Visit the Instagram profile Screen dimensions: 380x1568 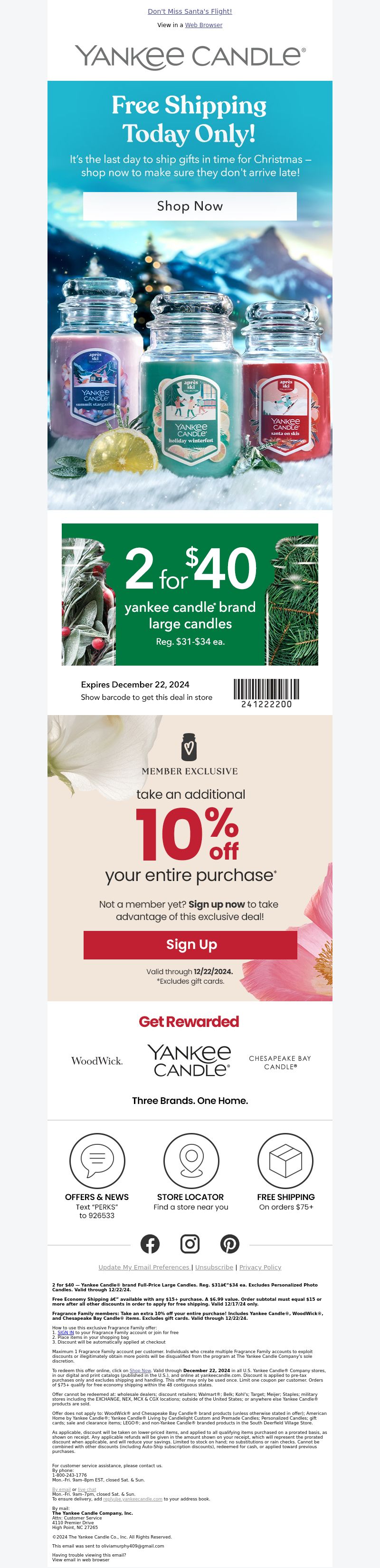pyautogui.click(x=190, y=1244)
